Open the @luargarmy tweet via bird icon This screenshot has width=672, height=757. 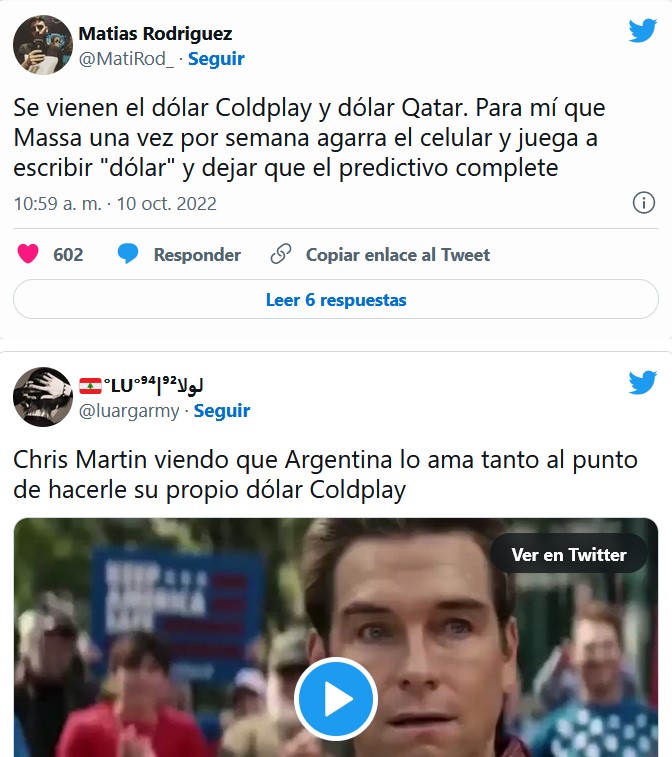(642, 383)
